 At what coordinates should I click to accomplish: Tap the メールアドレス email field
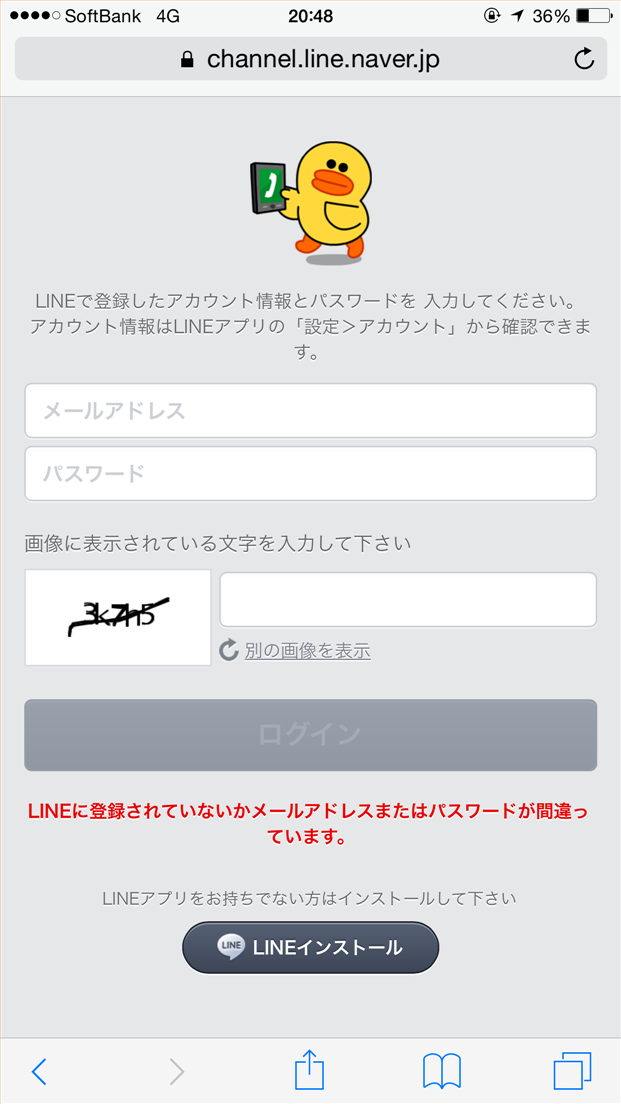[310, 411]
